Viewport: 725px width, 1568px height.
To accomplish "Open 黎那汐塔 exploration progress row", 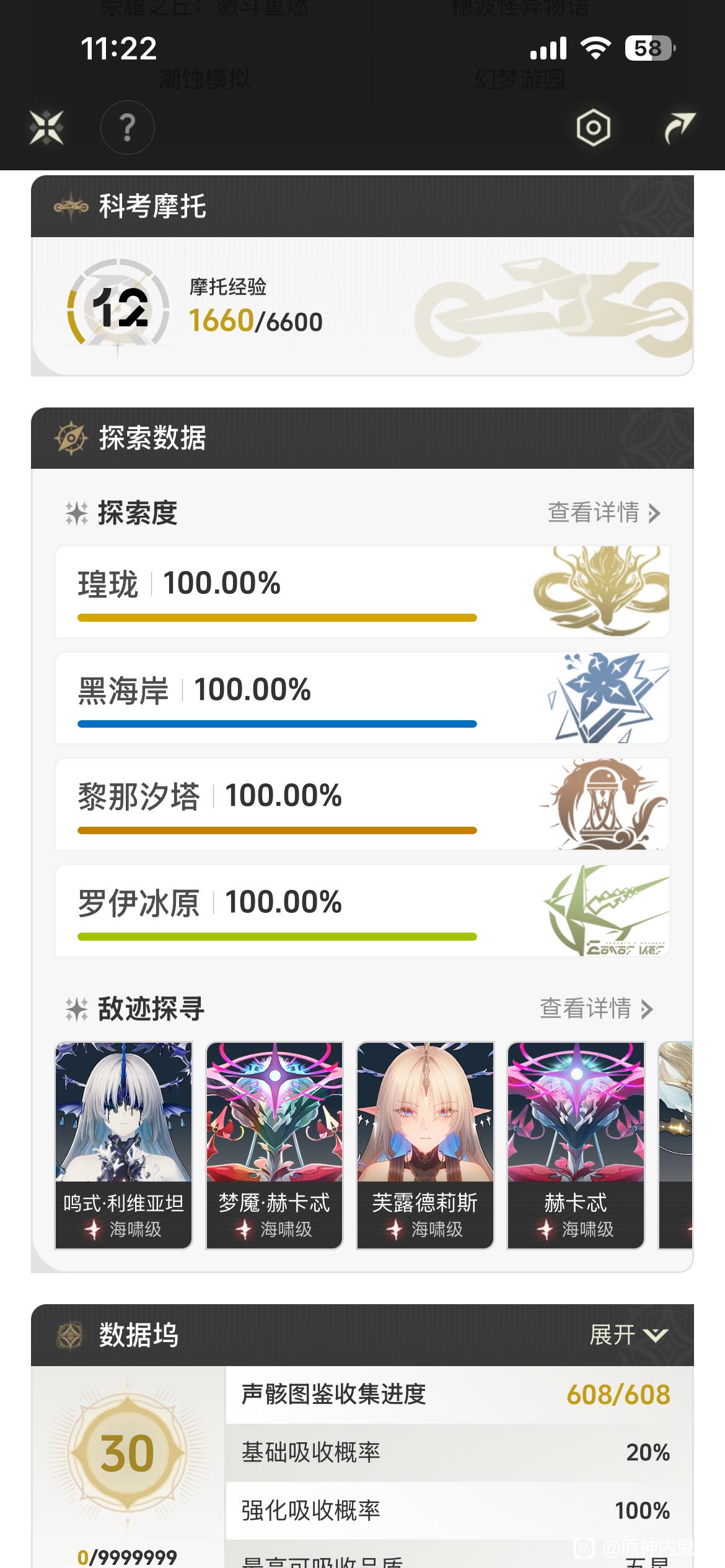I will (x=362, y=804).
